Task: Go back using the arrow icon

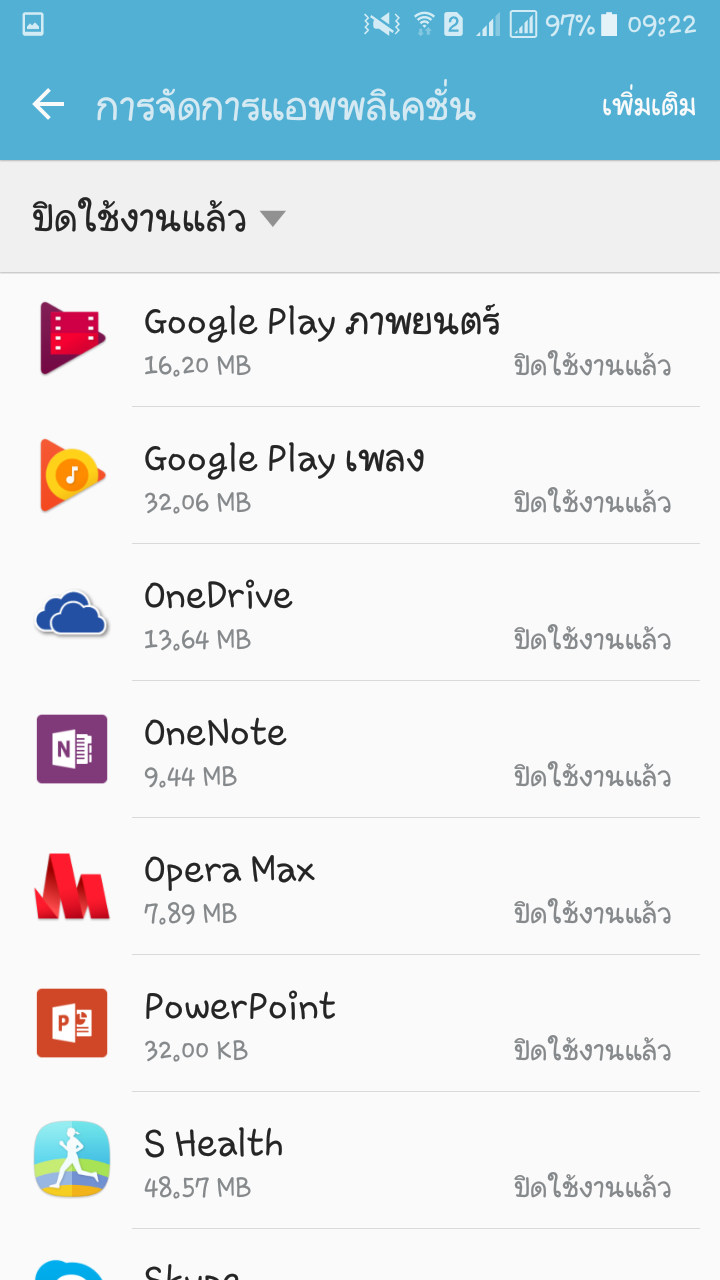Action: pyautogui.click(x=48, y=105)
